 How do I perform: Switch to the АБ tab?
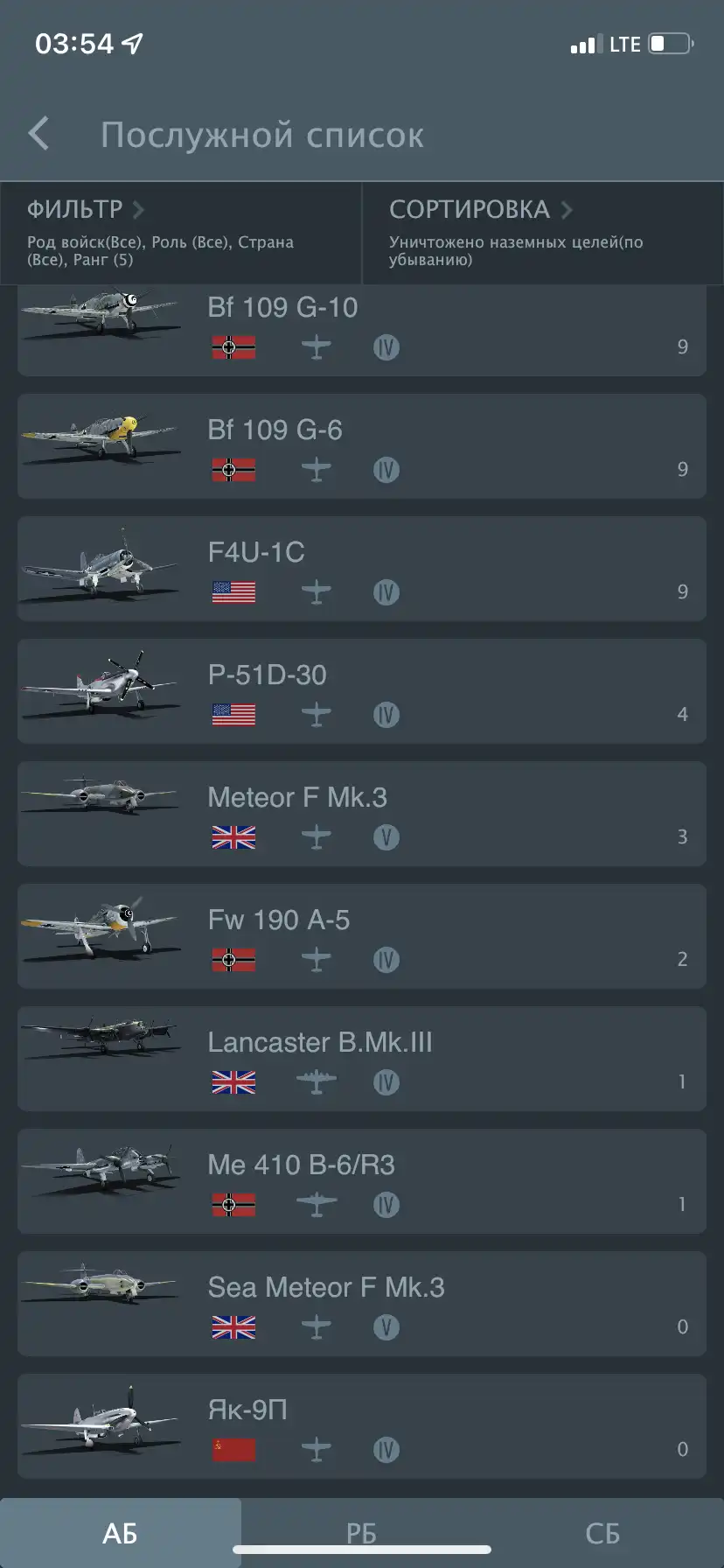pyautogui.click(x=121, y=1533)
